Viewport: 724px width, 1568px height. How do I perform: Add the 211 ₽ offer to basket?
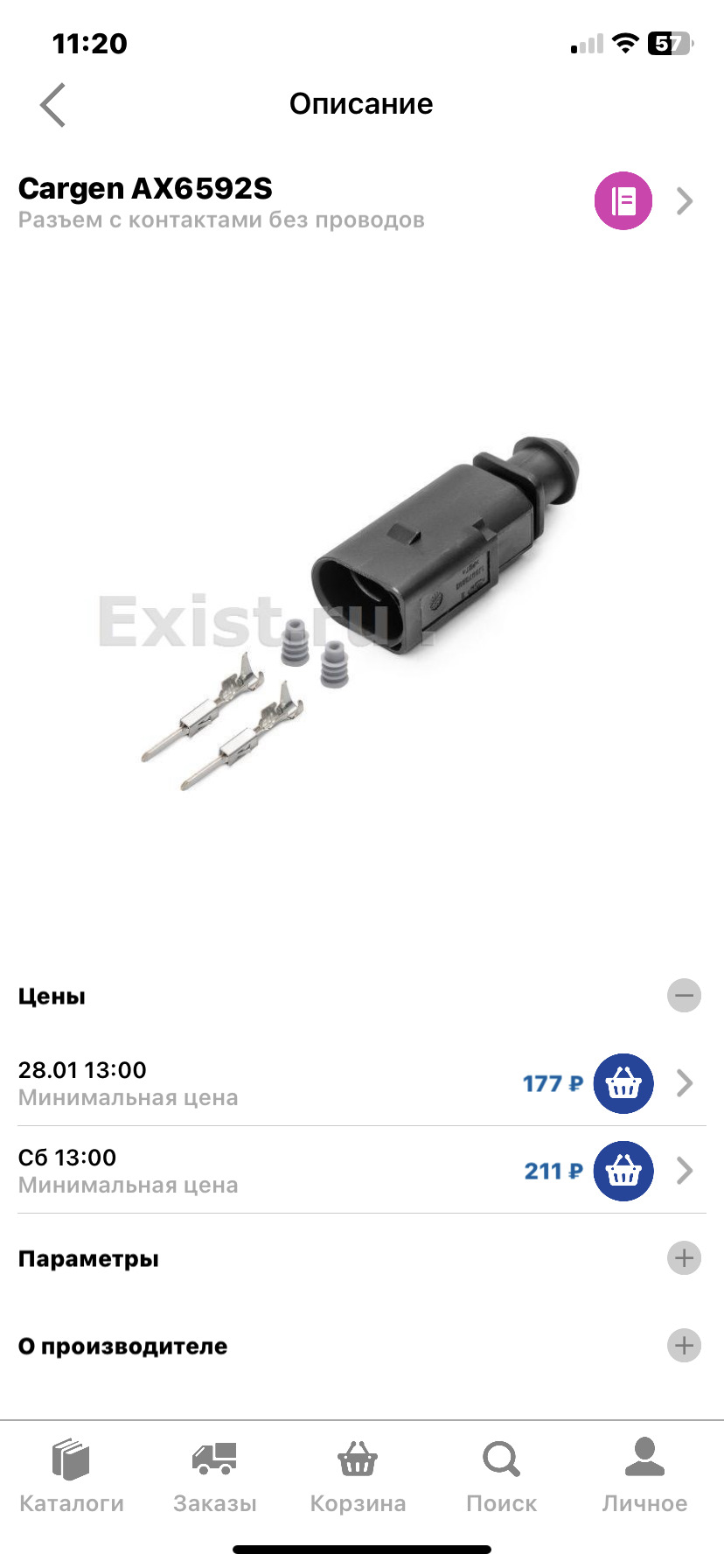pyautogui.click(x=623, y=1171)
